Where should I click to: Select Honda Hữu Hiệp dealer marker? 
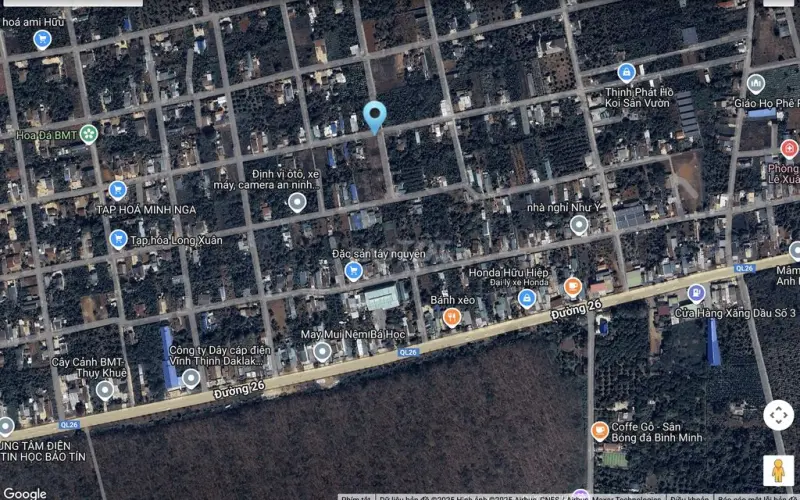click(527, 298)
